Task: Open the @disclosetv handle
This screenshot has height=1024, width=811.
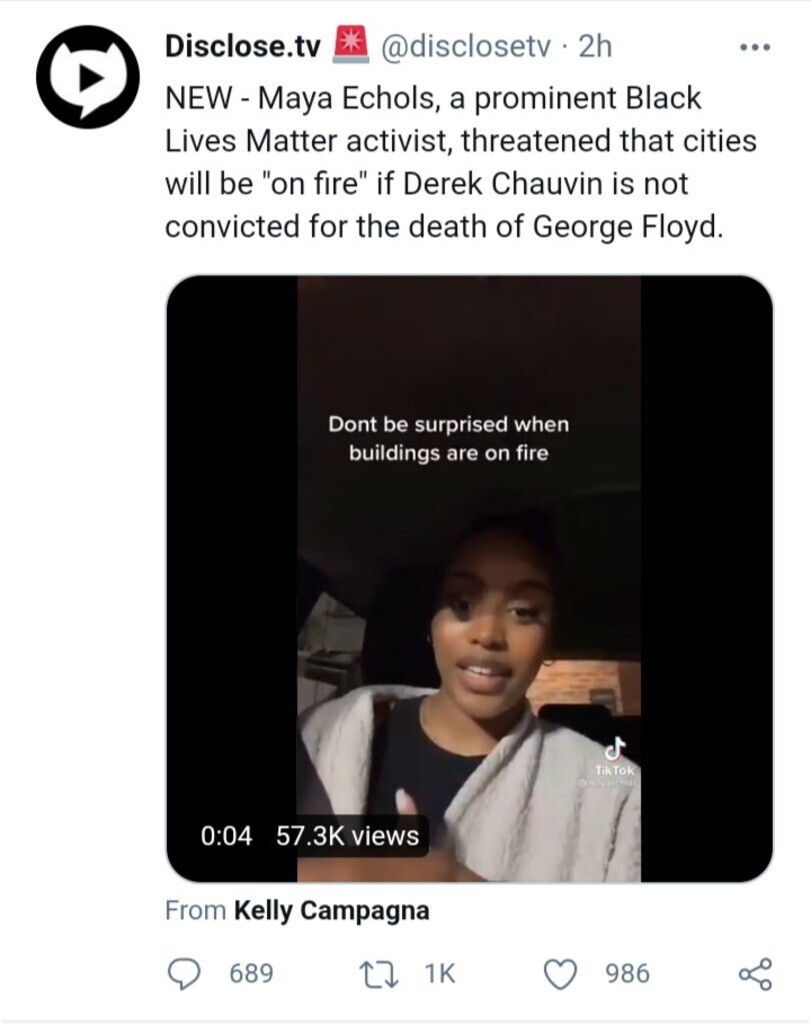Action: pyautogui.click(x=469, y=47)
